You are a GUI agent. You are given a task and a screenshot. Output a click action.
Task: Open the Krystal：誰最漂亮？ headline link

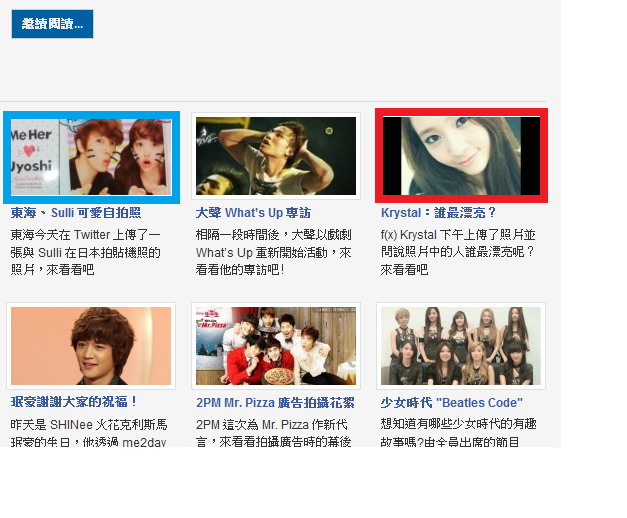tap(438, 213)
